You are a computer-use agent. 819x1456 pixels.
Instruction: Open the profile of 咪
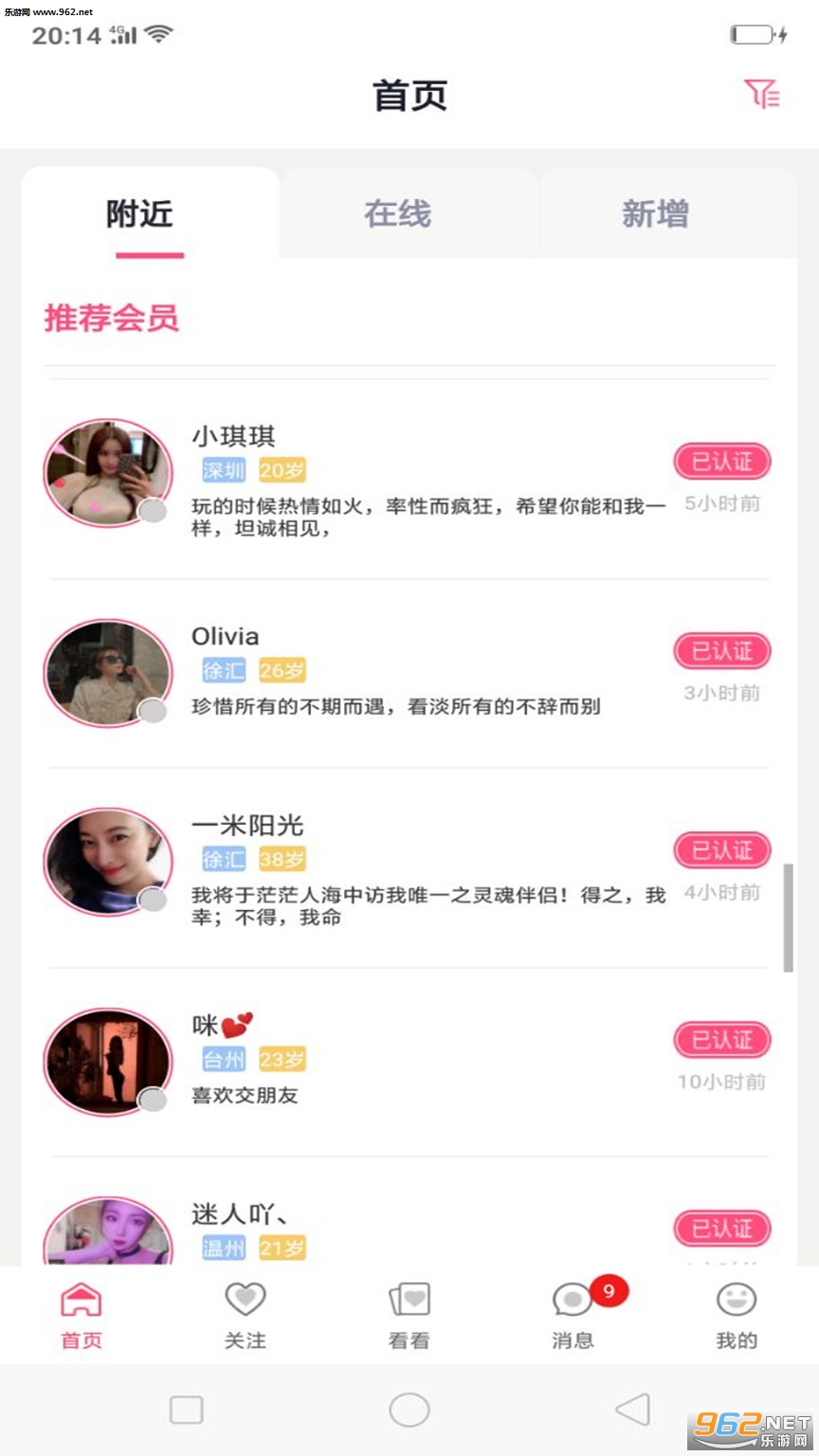click(x=409, y=1062)
